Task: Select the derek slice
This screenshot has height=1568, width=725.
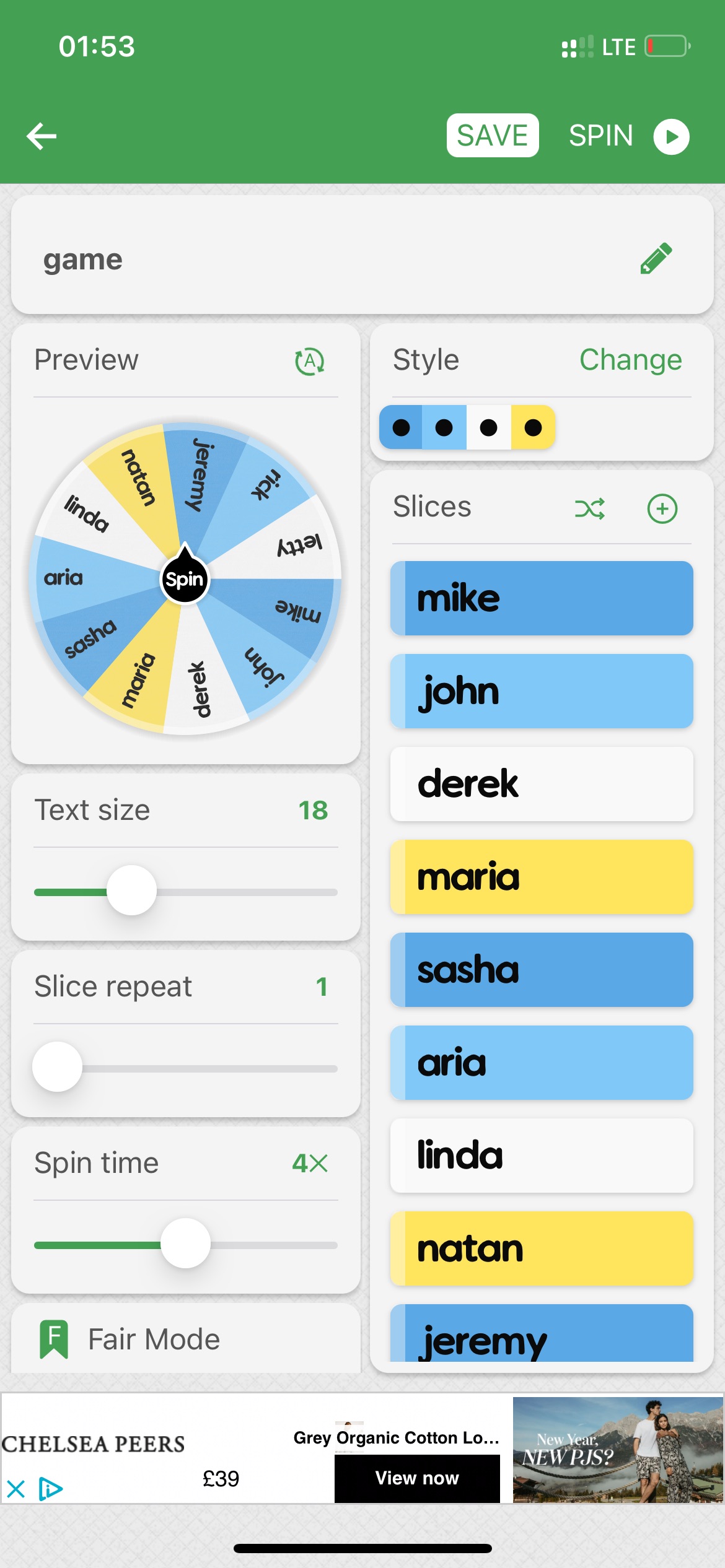Action: click(541, 784)
